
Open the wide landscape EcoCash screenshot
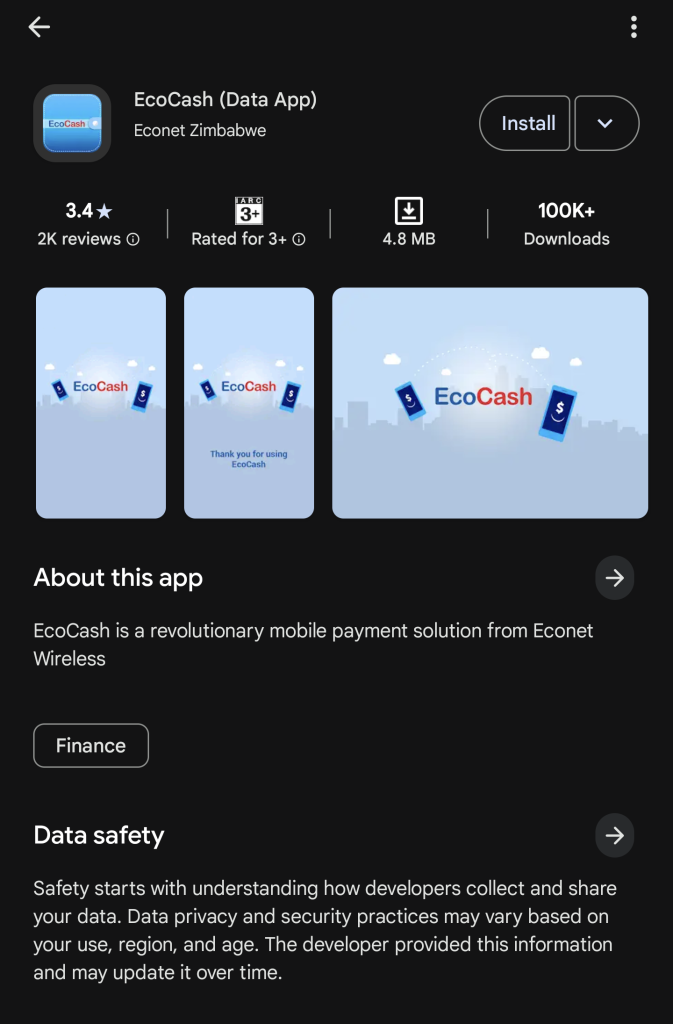coord(490,403)
